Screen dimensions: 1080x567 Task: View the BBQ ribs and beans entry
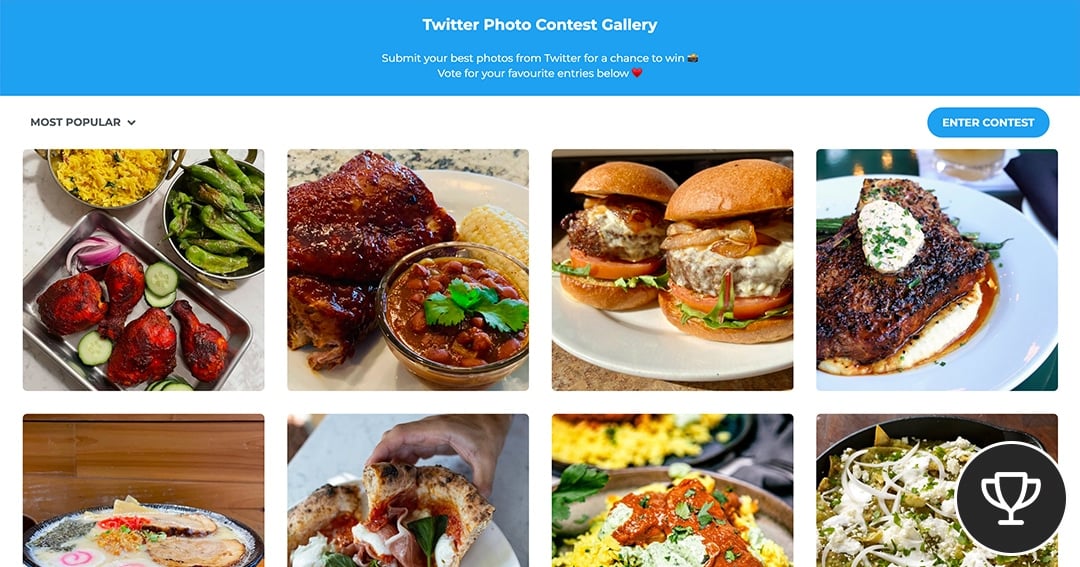pos(407,269)
